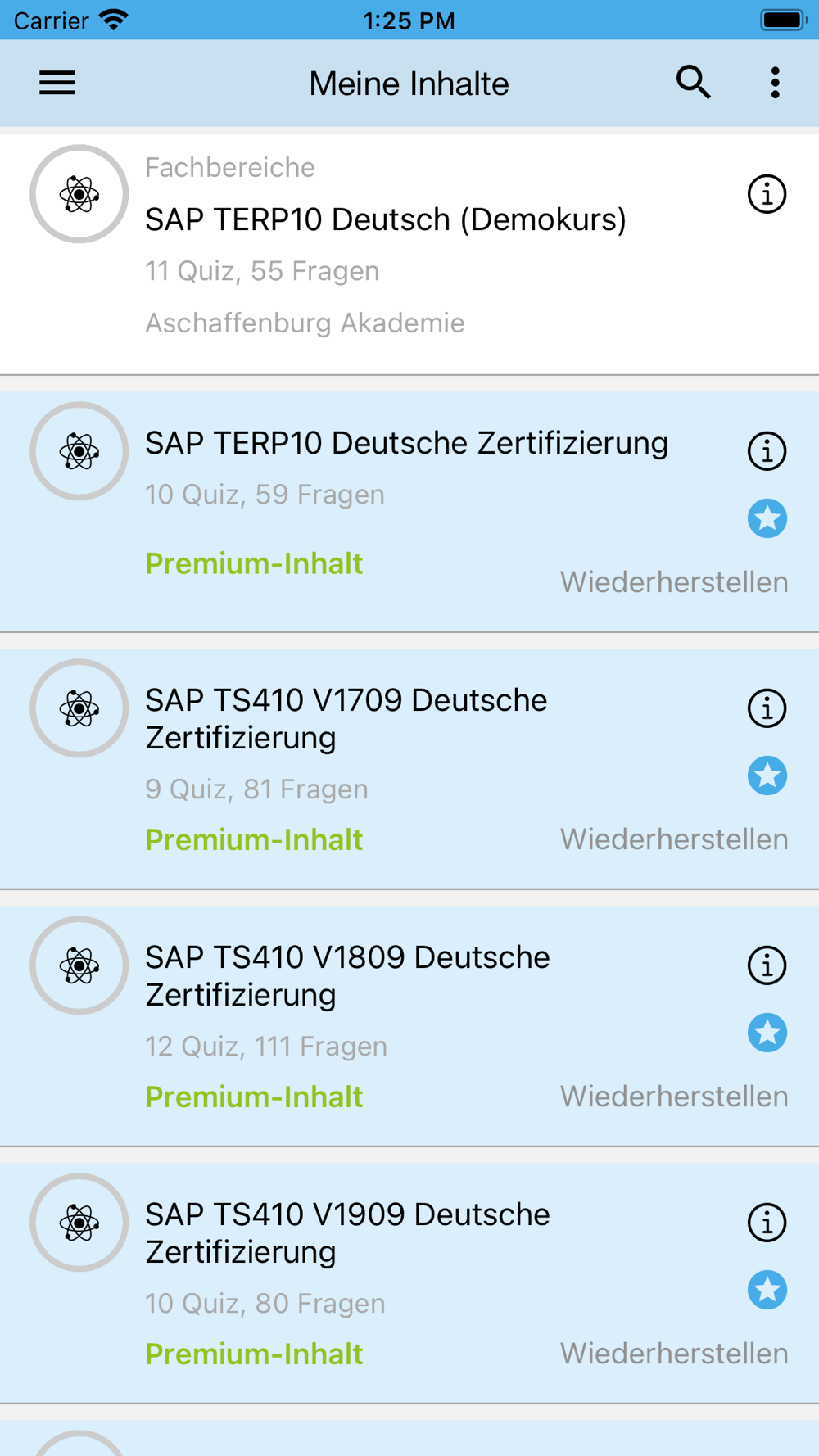
Task: Tap Wiederherstellen for SAP TS410 V1709
Action: click(x=674, y=839)
